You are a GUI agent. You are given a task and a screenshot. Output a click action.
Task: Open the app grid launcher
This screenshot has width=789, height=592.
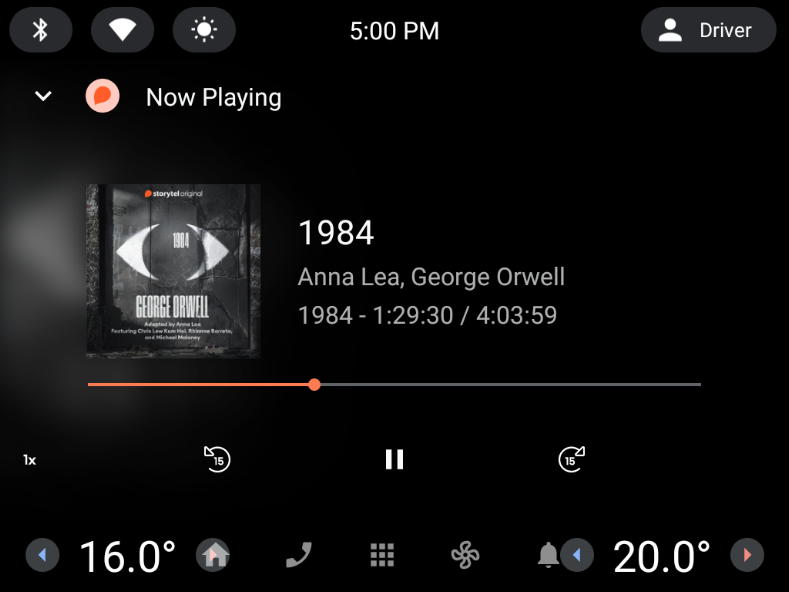[381, 554]
